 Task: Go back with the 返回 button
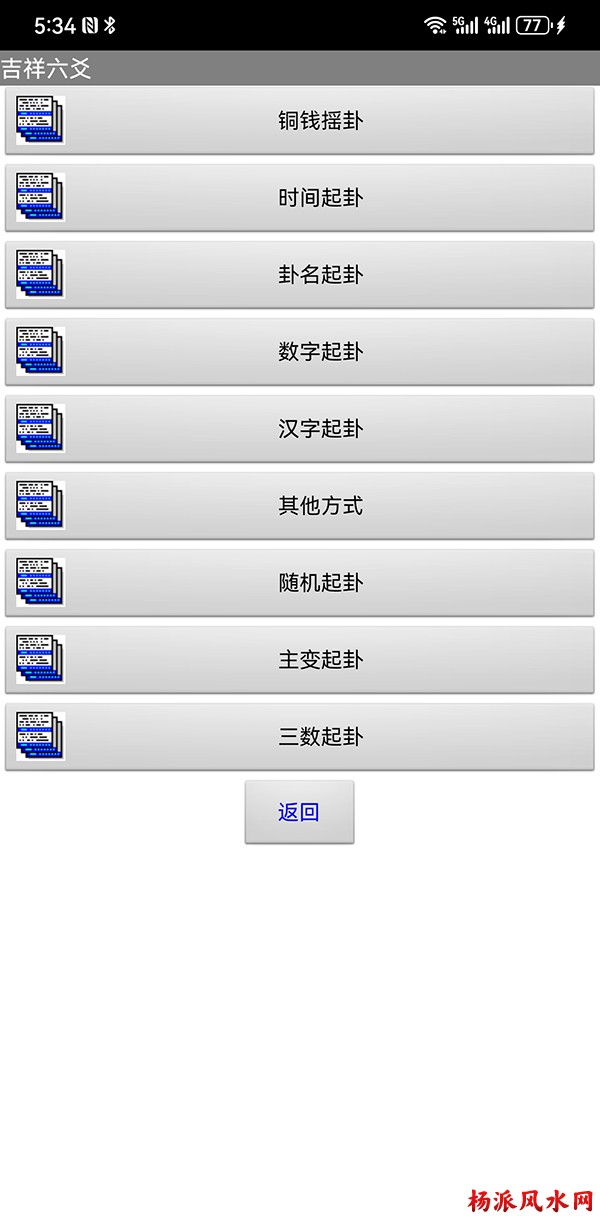pyautogui.click(x=299, y=812)
